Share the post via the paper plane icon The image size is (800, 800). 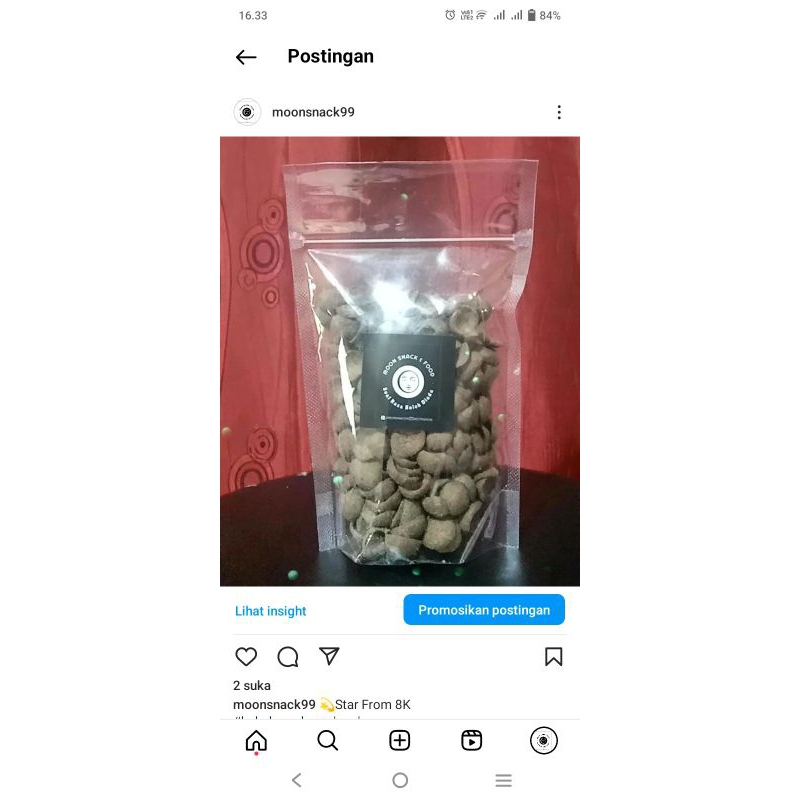pyautogui.click(x=330, y=656)
